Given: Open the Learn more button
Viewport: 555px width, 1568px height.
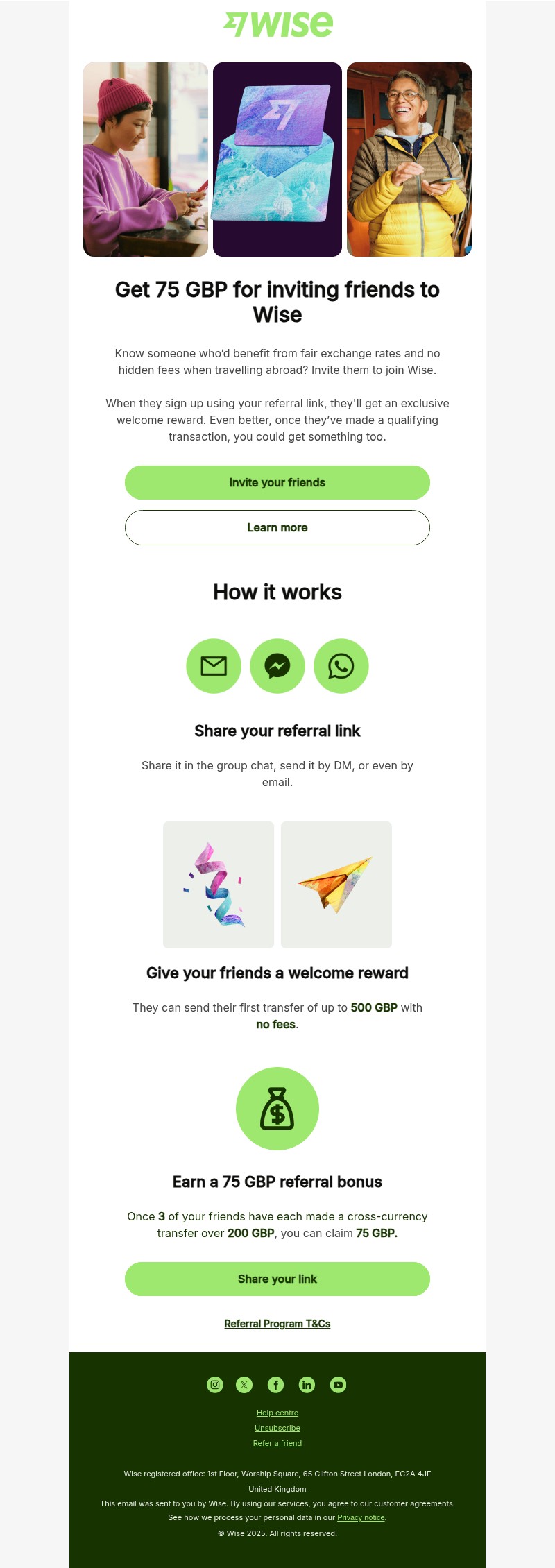Looking at the screenshot, I should click(277, 527).
